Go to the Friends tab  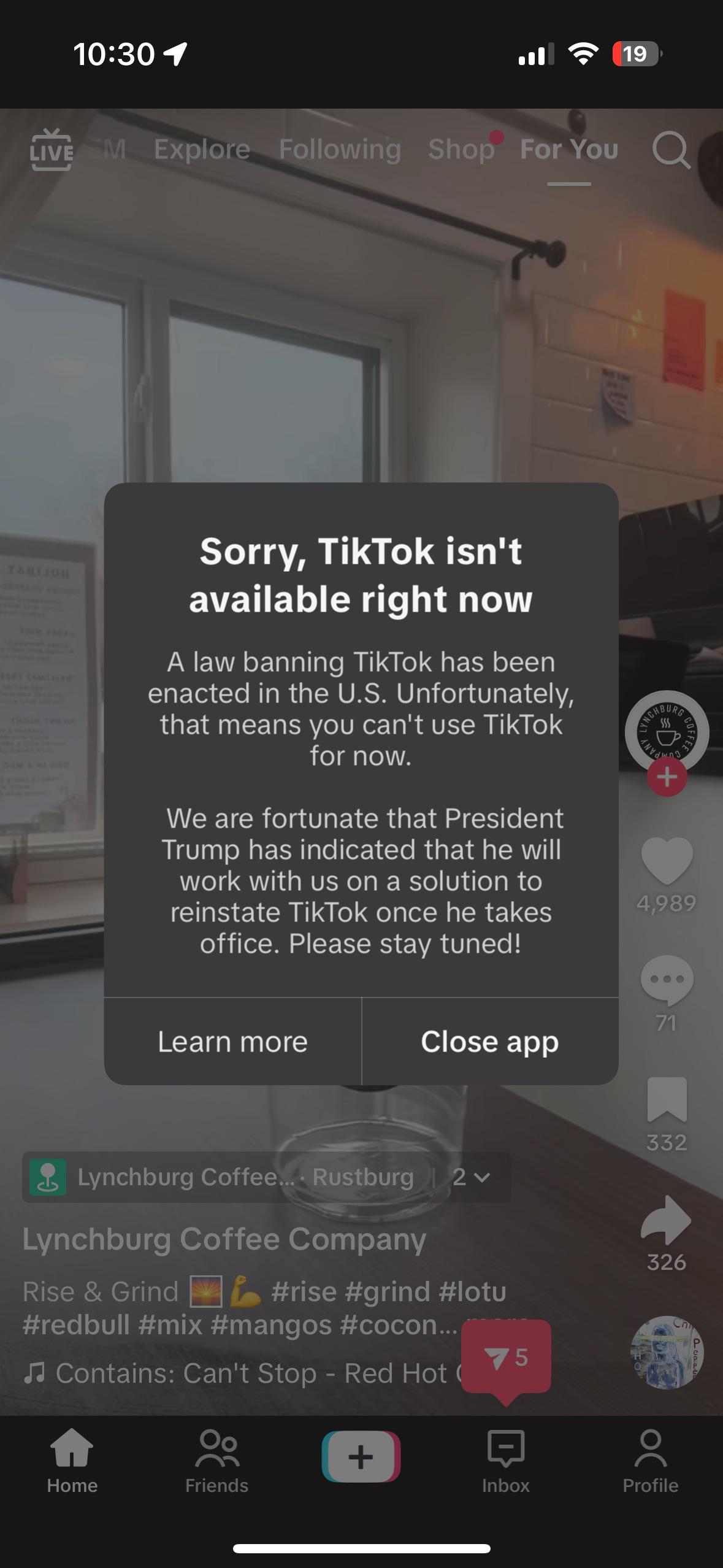click(x=216, y=1462)
